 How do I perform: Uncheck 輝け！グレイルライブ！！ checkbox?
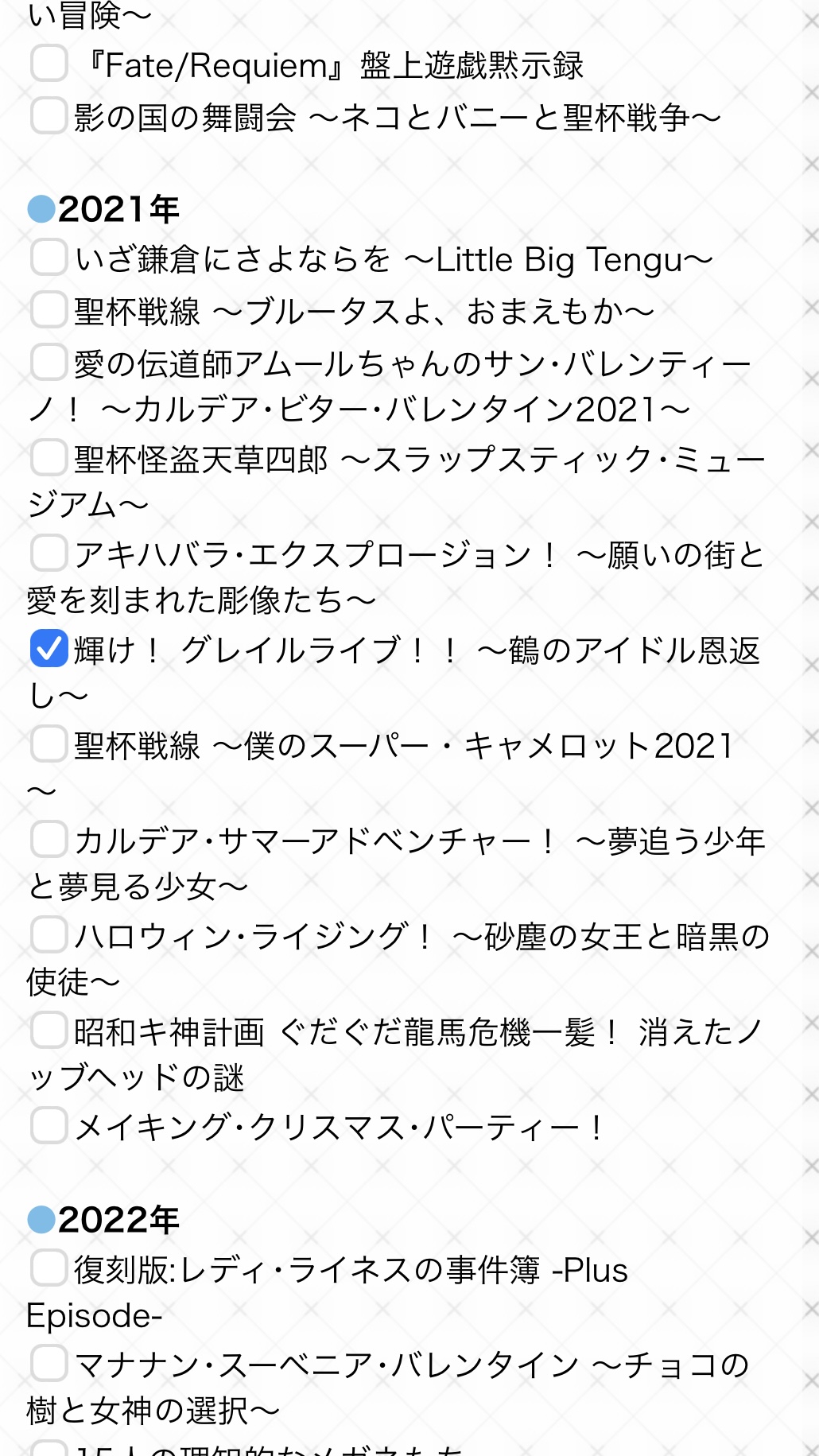pyautogui.click(x=49, y=649)
